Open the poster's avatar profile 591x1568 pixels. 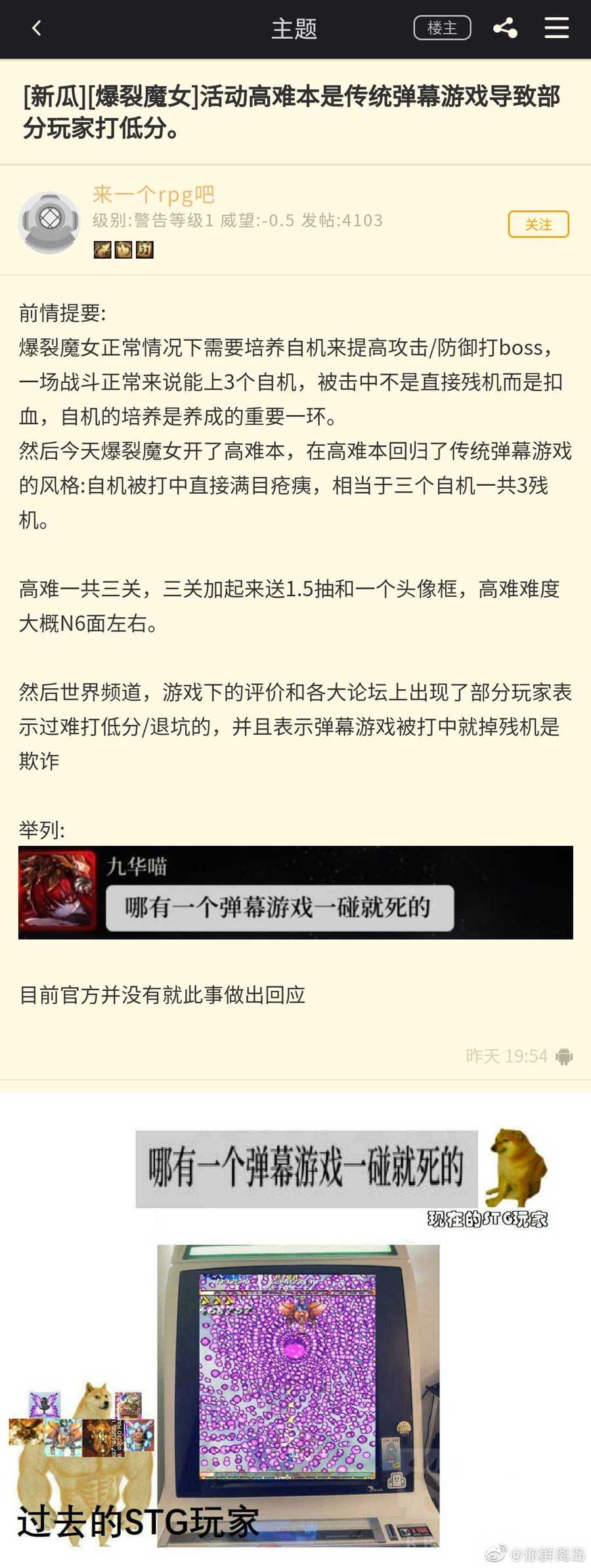tap(49, 223)
